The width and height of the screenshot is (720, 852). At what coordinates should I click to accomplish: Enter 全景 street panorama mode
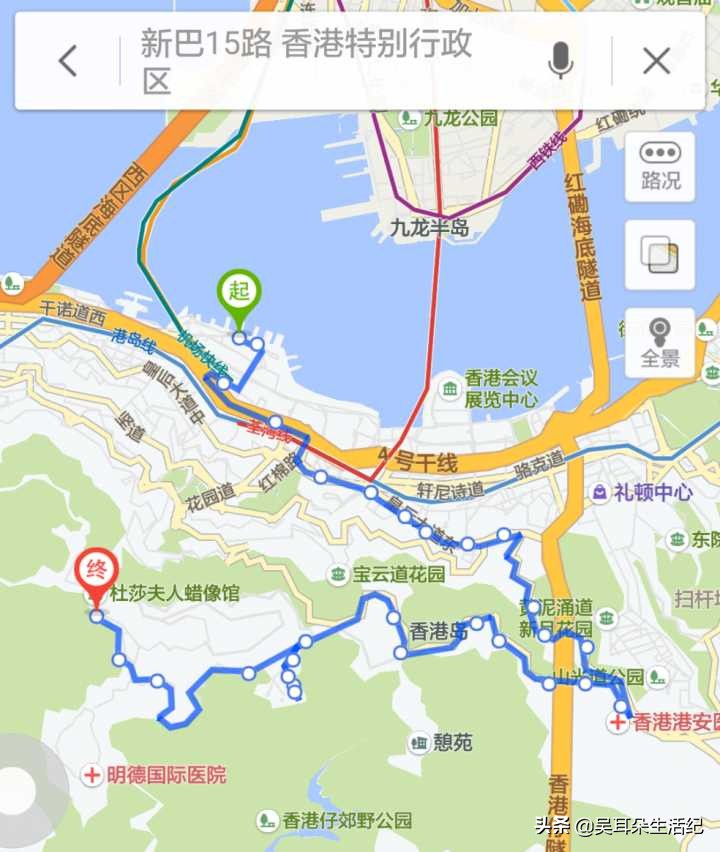coord(660,340)
